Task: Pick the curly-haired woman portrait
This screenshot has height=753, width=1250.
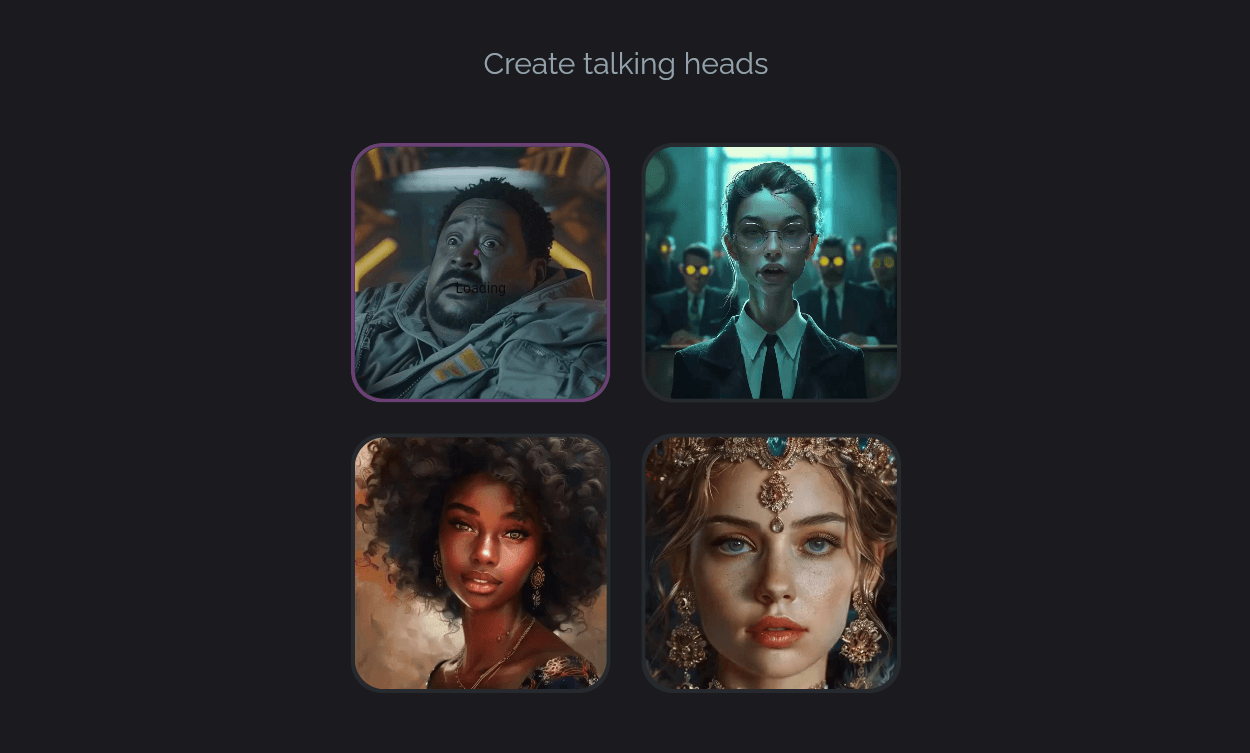Action: 481,563
